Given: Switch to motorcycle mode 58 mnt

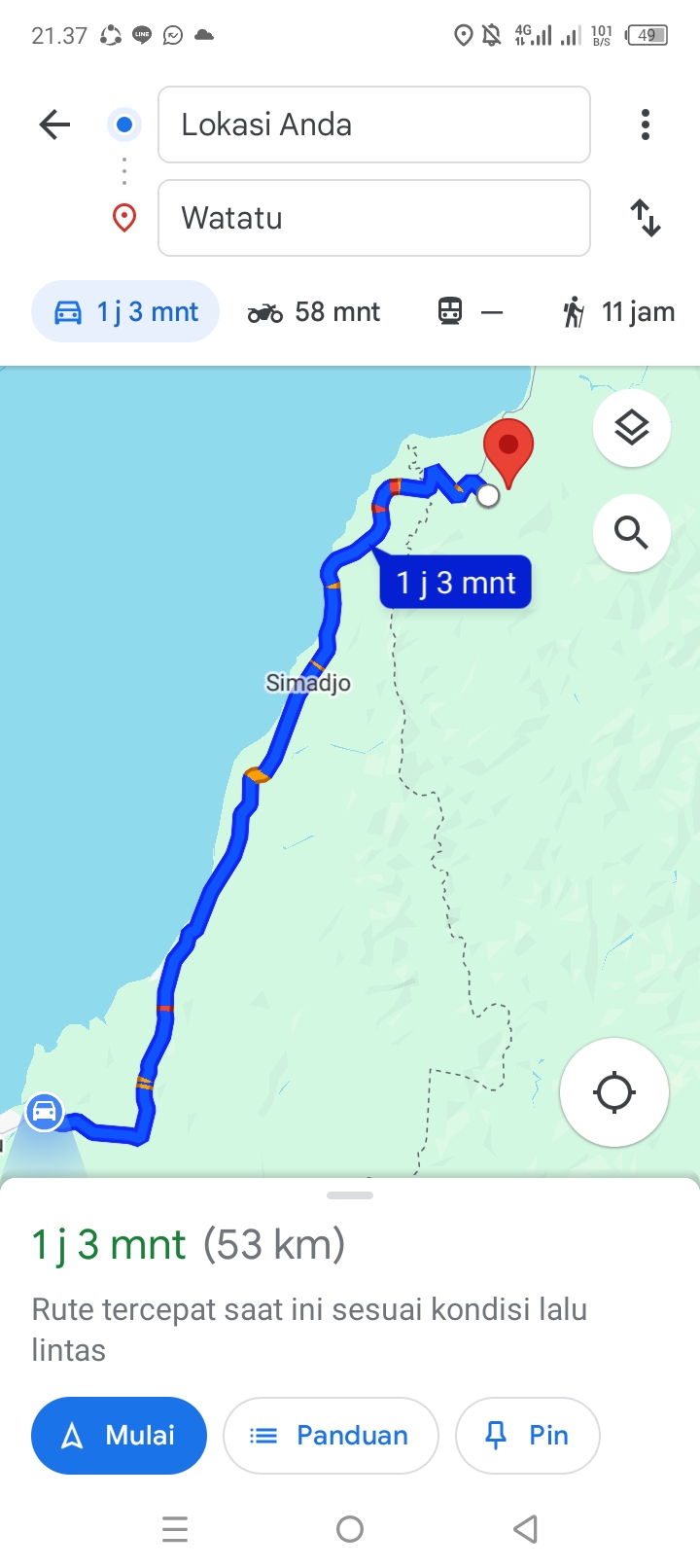Looking at the screenshot, I should pos(313,311).
